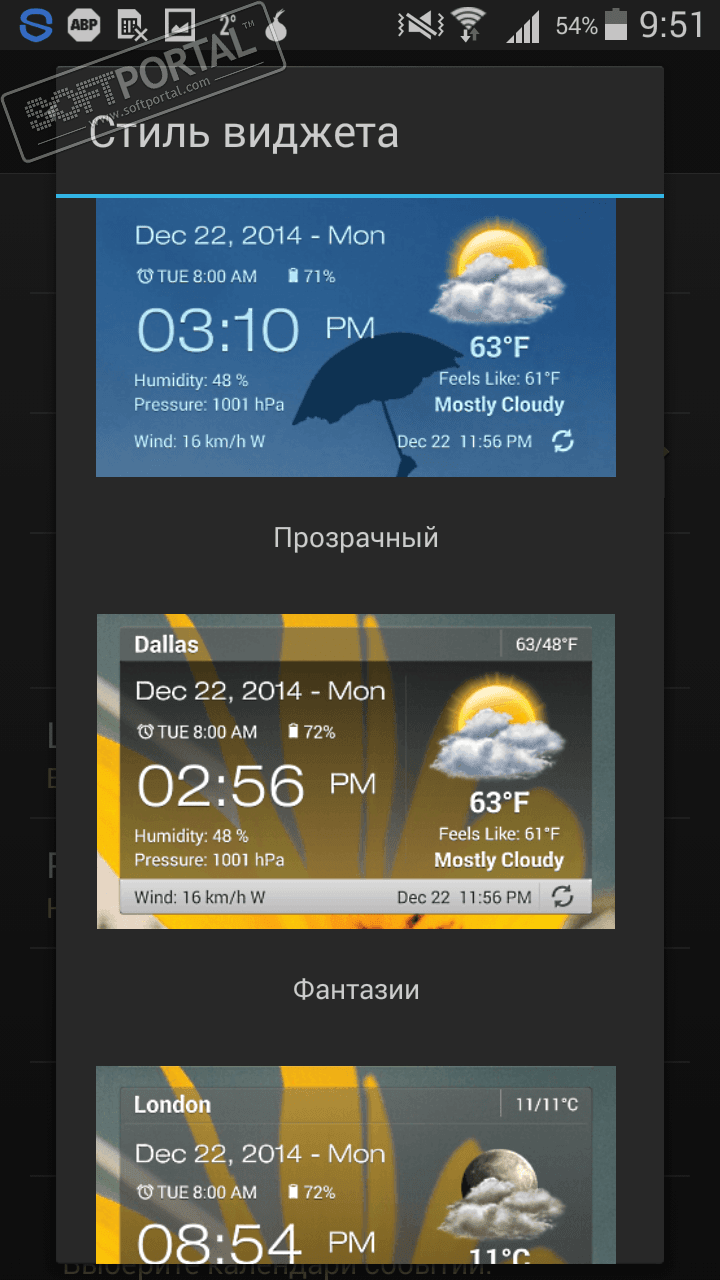This screenshot has width=720, height=1280.
Task: Pick the London widget style preview
Action: [355, 1164]
